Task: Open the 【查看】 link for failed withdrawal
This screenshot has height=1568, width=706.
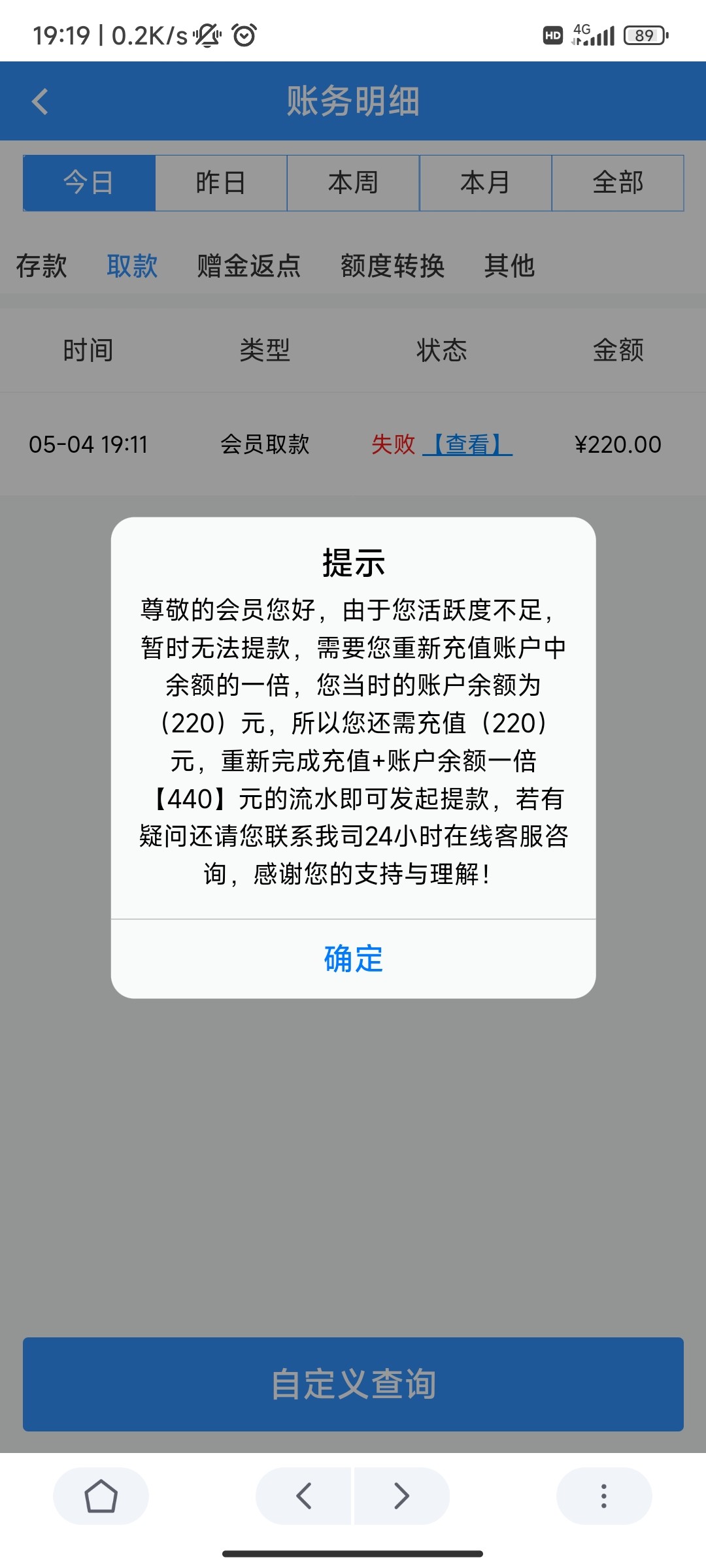Action: point(467,444)
